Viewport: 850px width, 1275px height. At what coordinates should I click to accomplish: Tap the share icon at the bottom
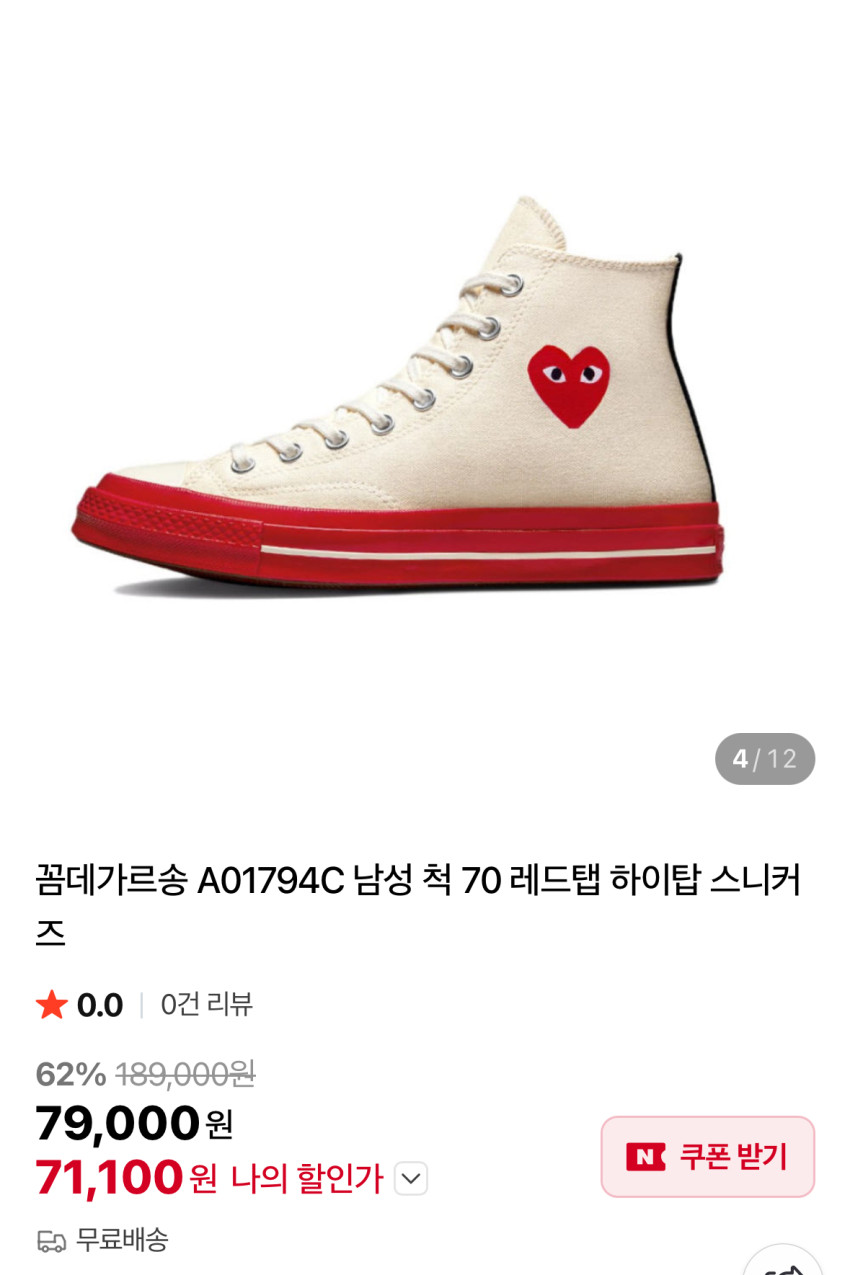tap(783, 1264)
